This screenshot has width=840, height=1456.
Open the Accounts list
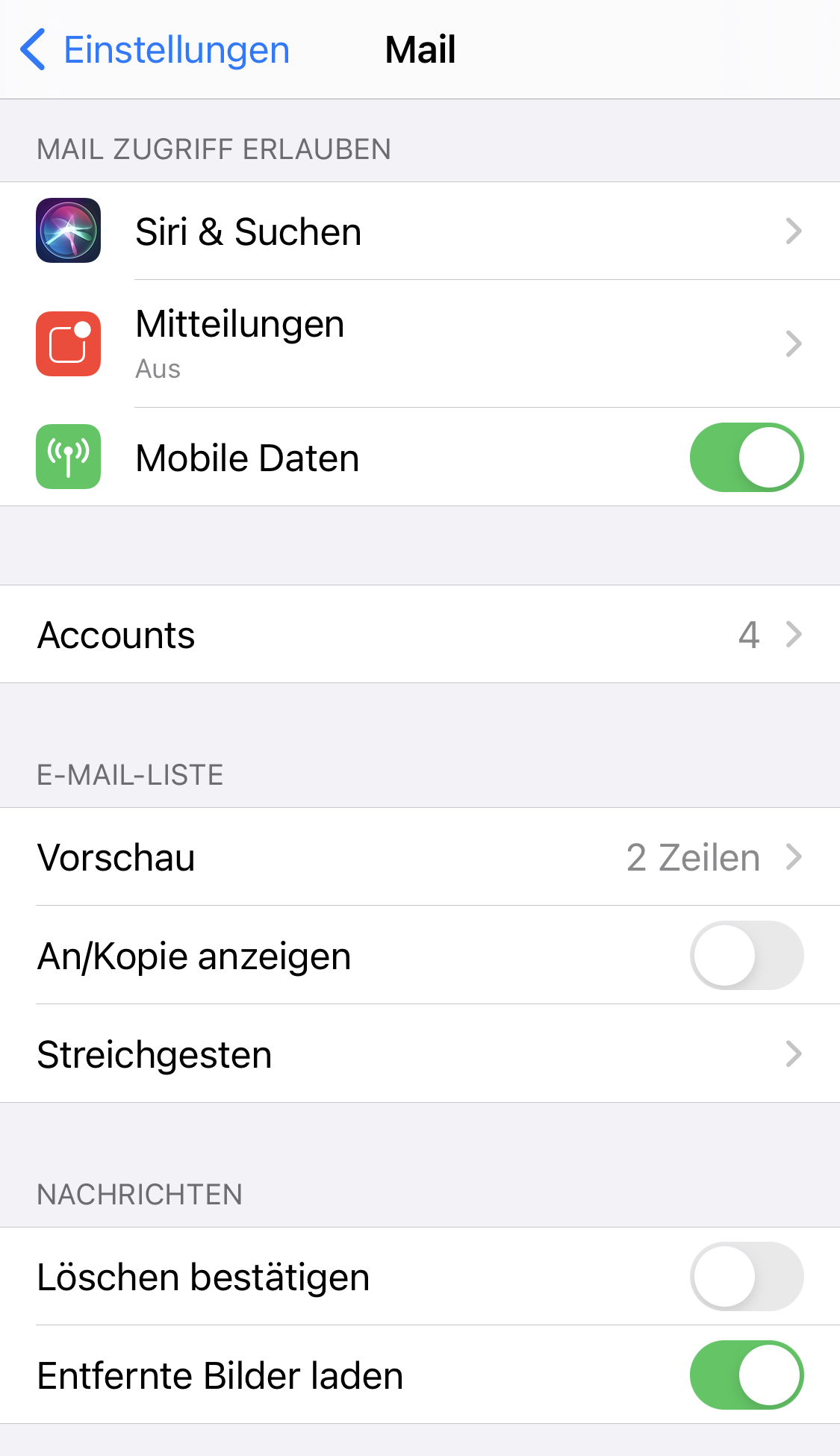coord(420,634)
